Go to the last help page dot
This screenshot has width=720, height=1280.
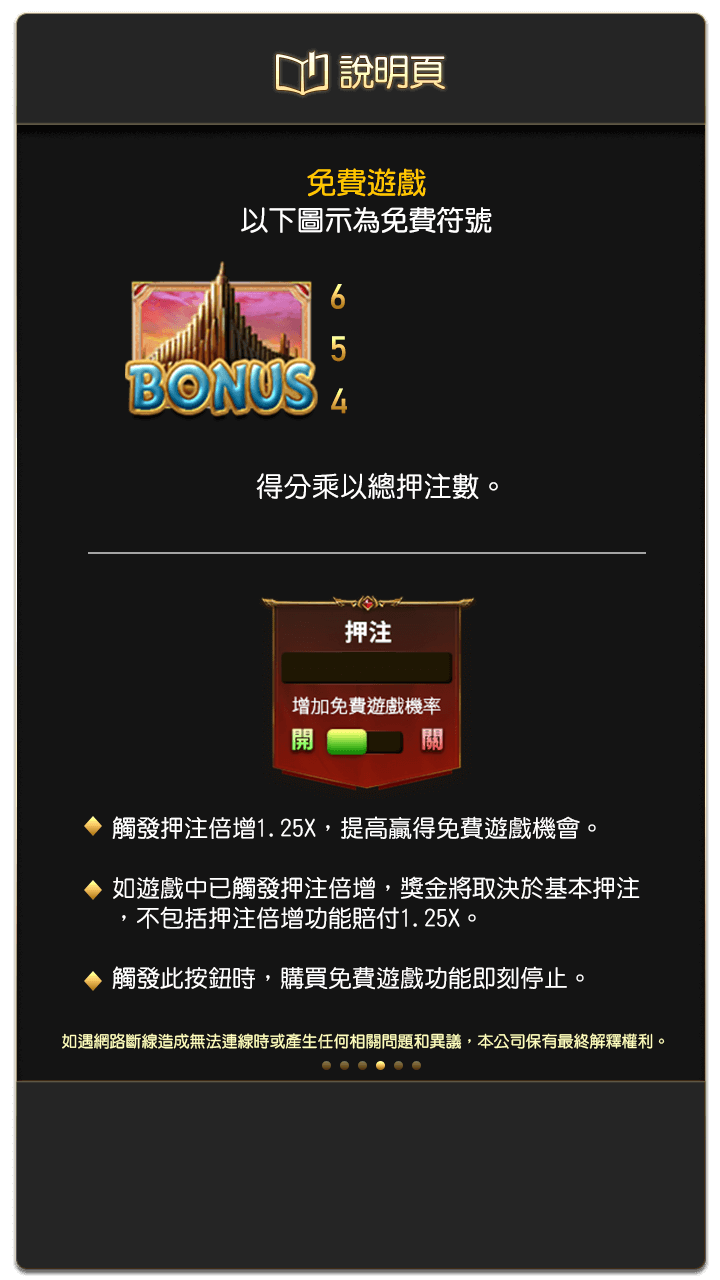click(416, 1065)
